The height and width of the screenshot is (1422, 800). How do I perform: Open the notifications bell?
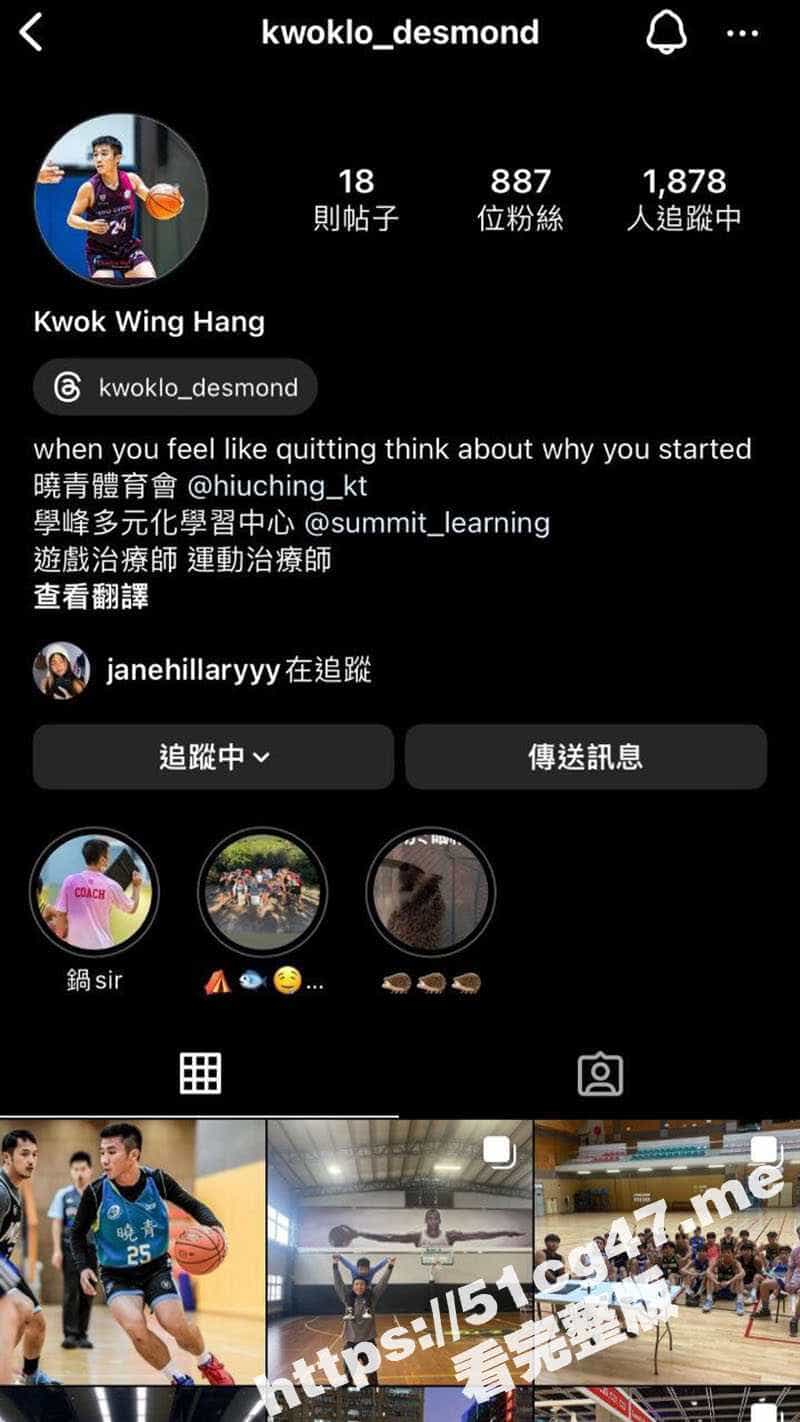point(666,33)
